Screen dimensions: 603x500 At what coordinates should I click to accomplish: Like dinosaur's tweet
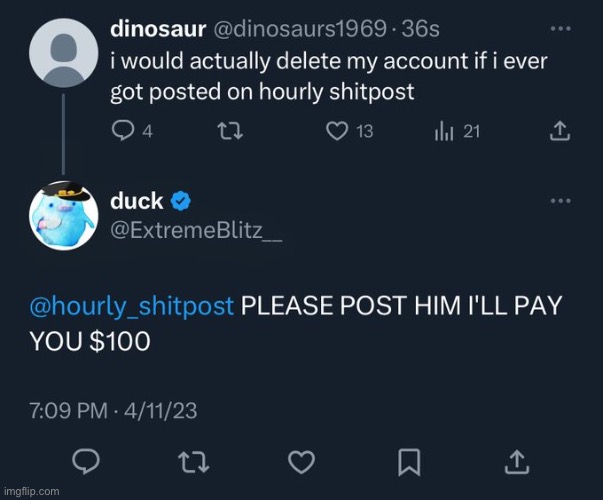340,130
